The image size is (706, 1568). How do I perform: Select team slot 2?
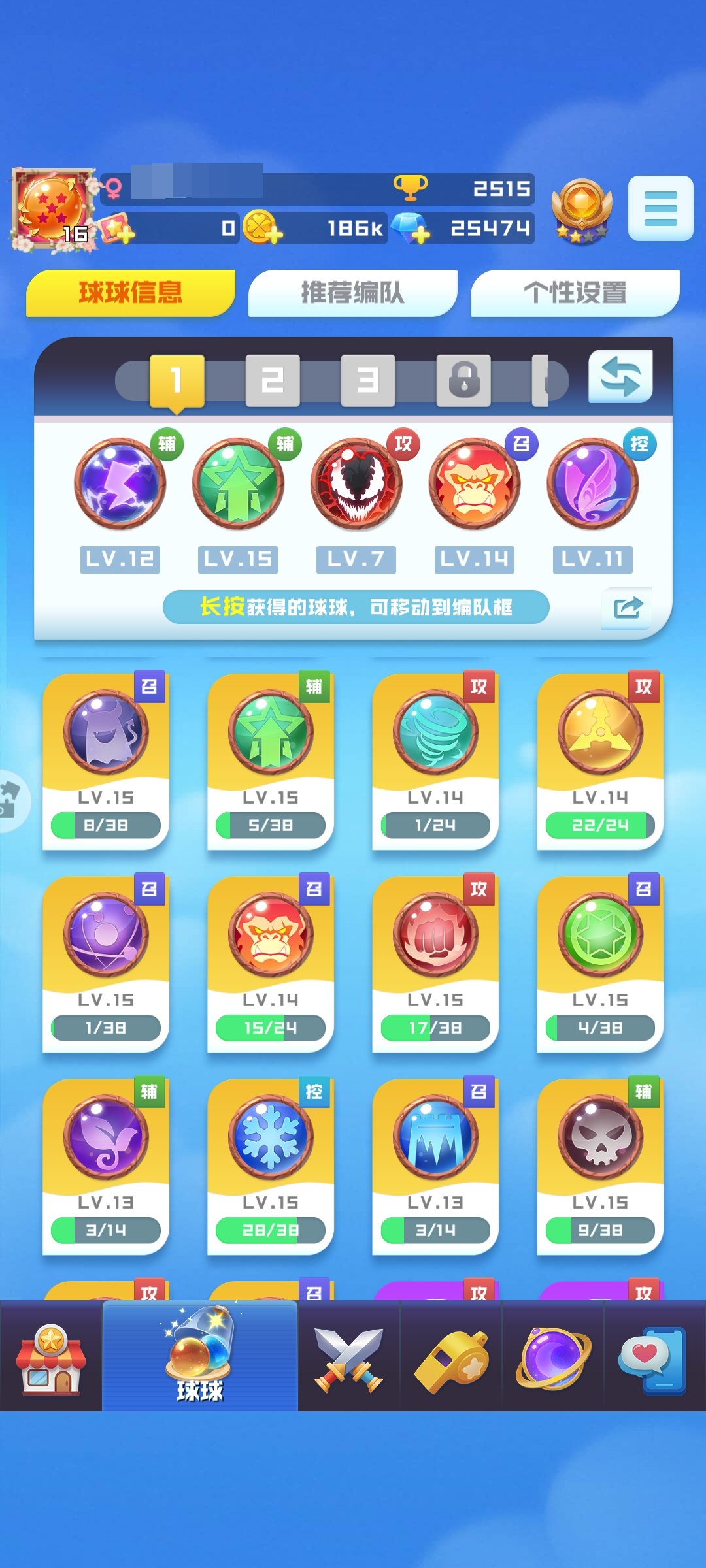pos(273,380)
